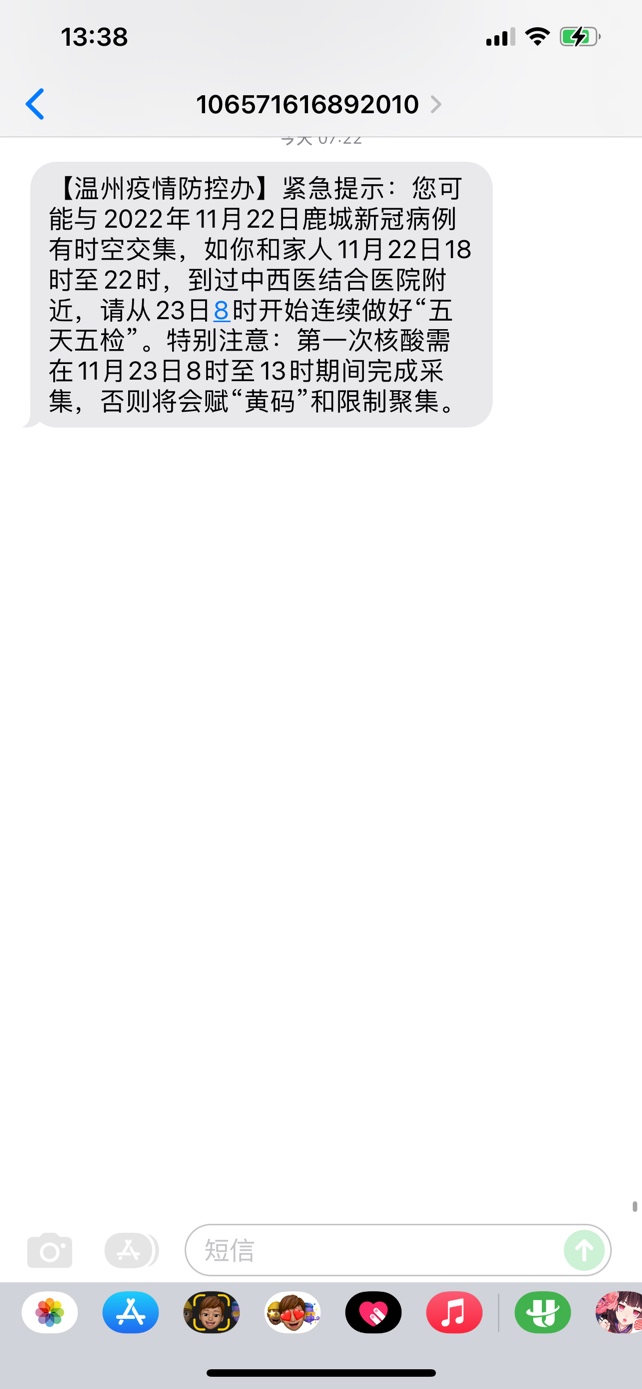Open the Photos app in the app strip
642x1389 pixels.
(50, 1312)
